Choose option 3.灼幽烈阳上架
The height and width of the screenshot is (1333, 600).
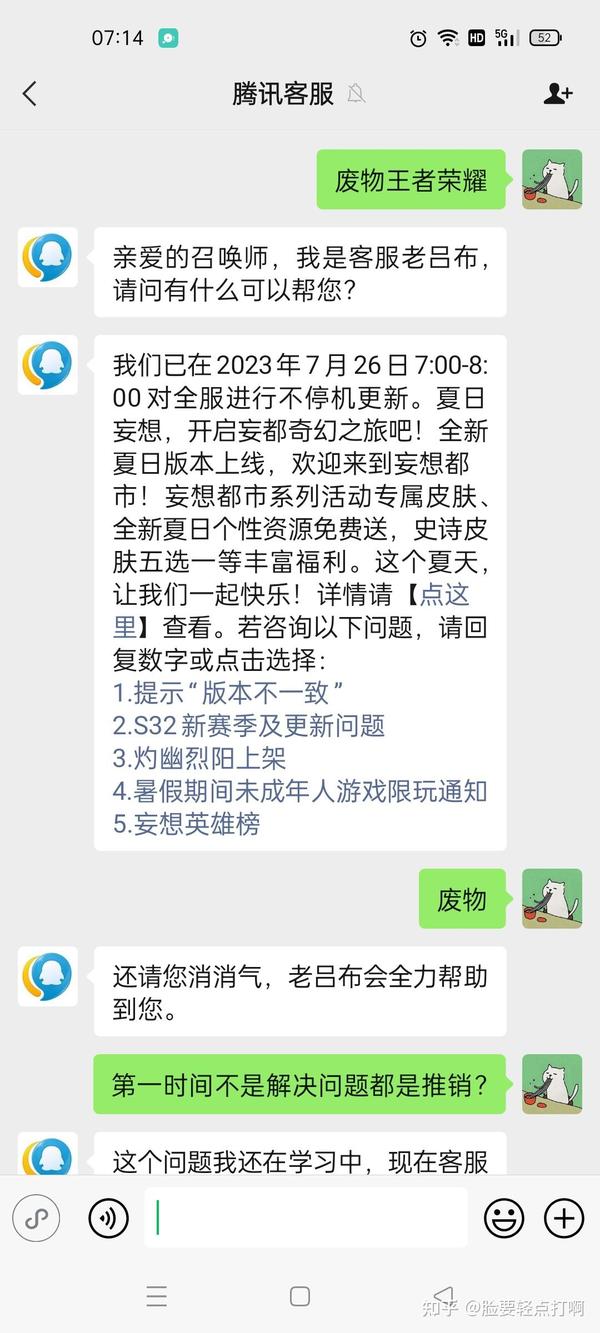(x=200, y=758)
